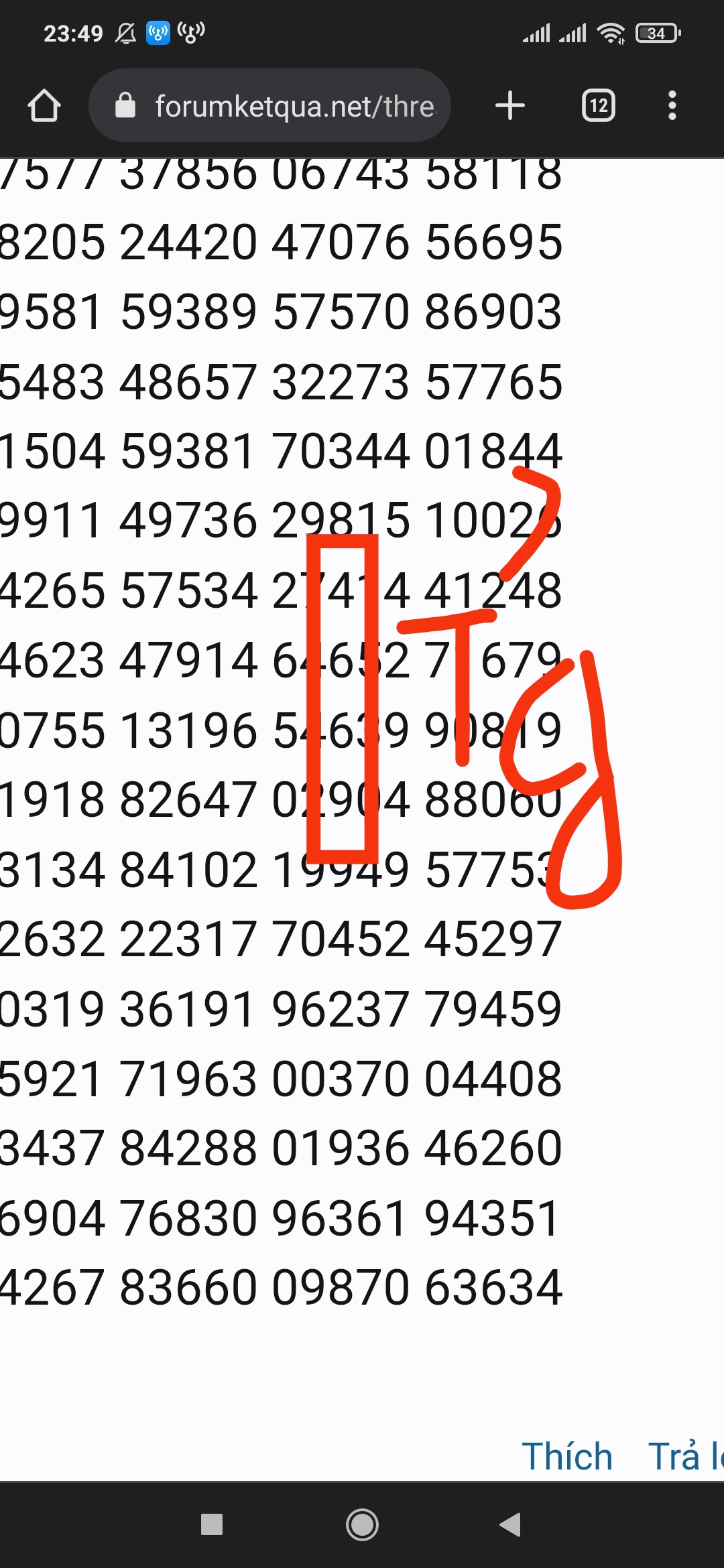This screenshot has width=724, height=1568.
Task: Tap the system back button
Action: 511,1524
